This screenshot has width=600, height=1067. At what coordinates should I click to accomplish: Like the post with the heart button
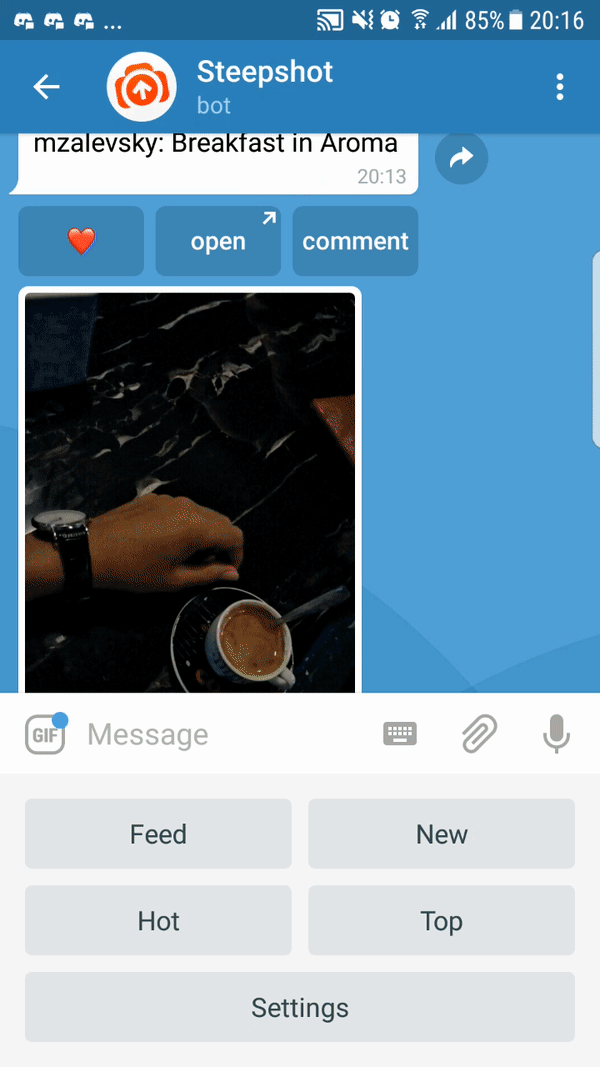click(x=81, y=241)
